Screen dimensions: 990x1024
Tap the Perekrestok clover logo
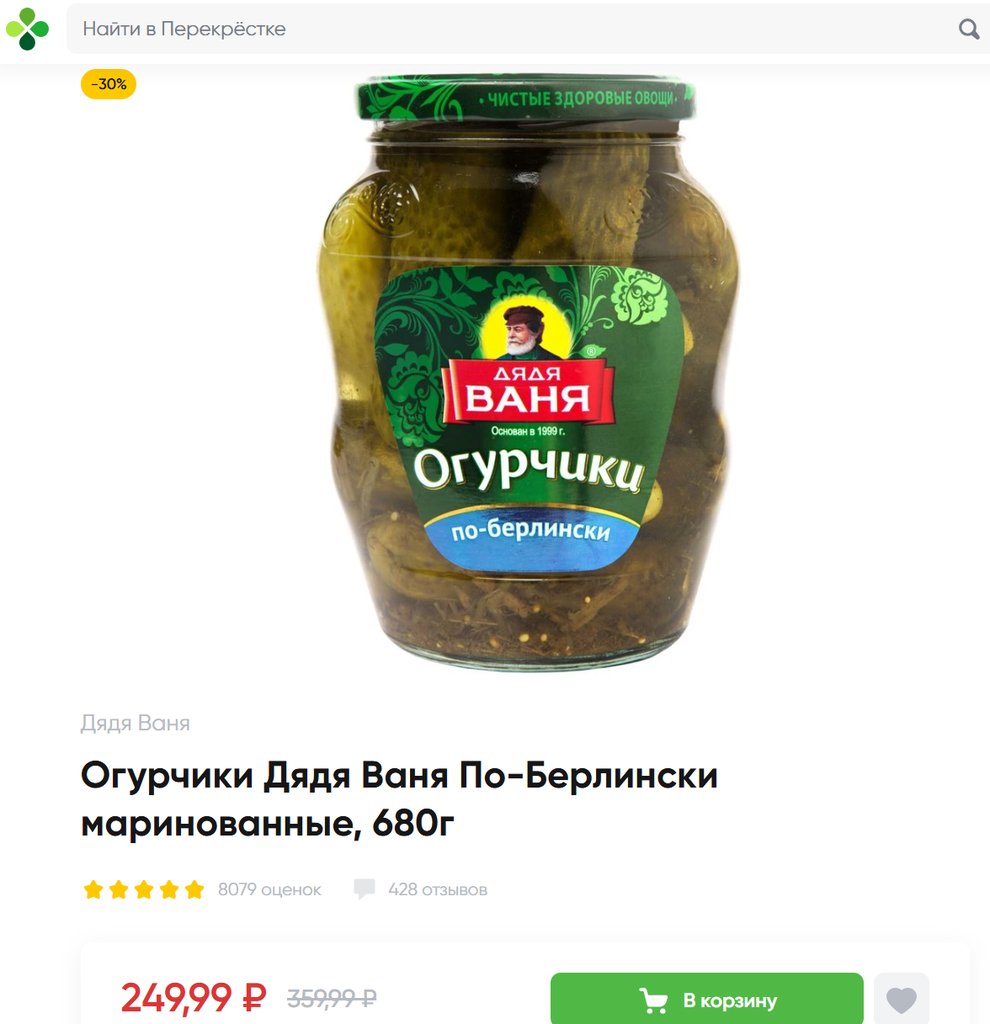27,29
